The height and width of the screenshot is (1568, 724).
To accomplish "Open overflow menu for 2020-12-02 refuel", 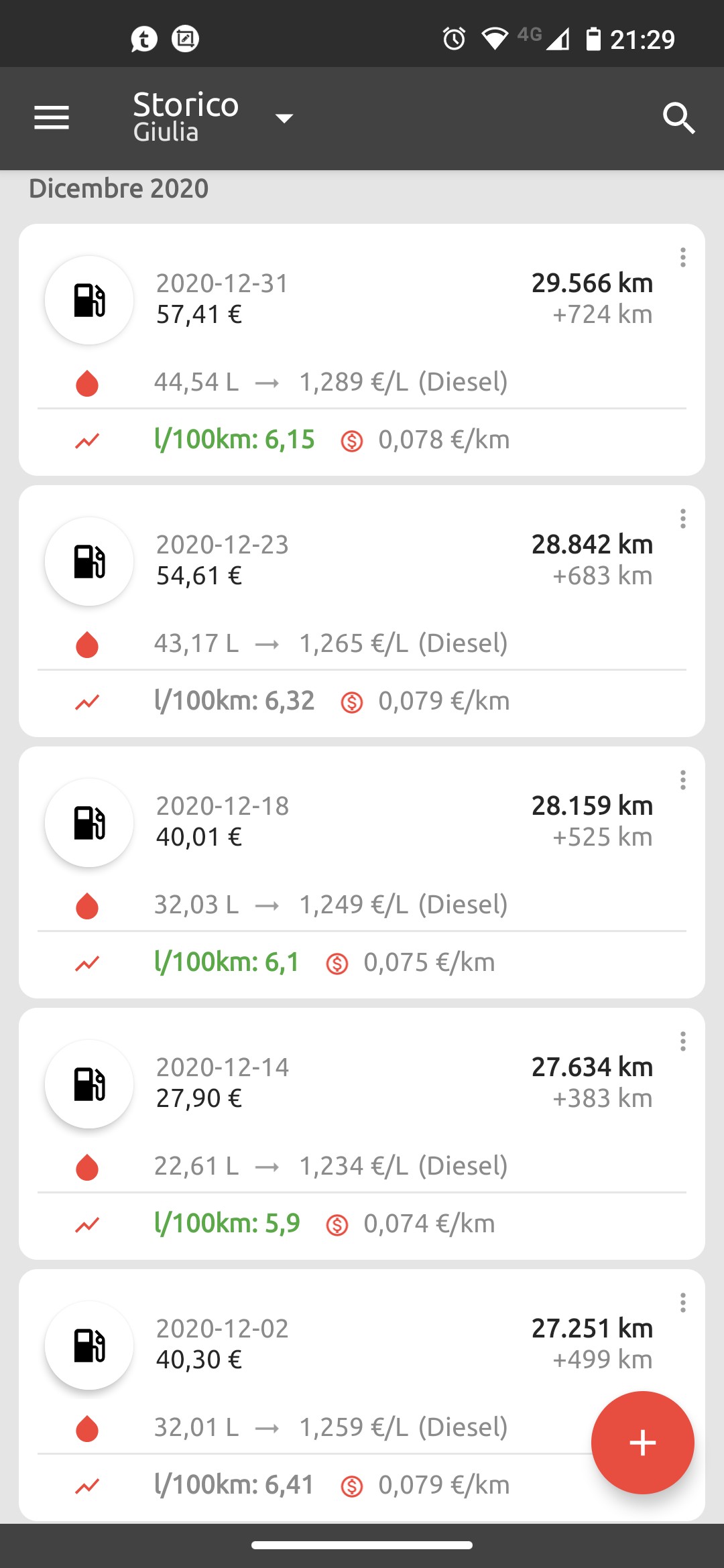I will (x=682, y=1303).
